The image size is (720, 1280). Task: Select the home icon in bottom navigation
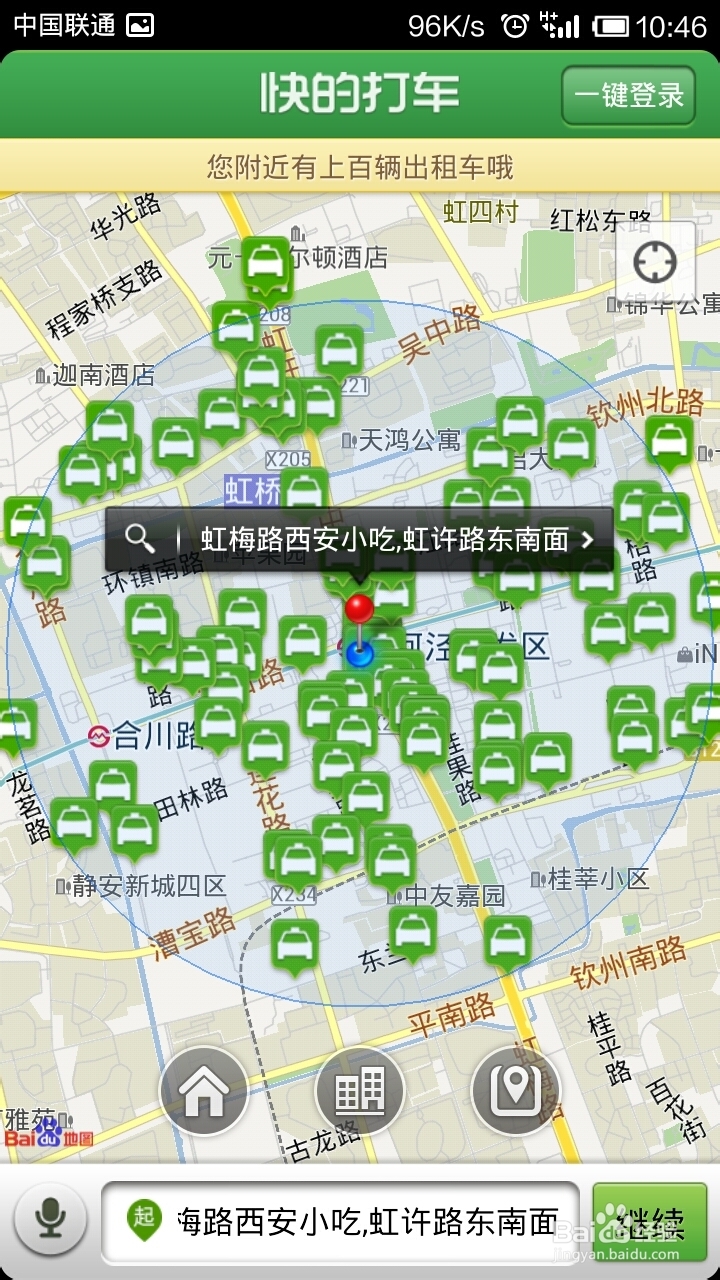tap(203, 1090)
